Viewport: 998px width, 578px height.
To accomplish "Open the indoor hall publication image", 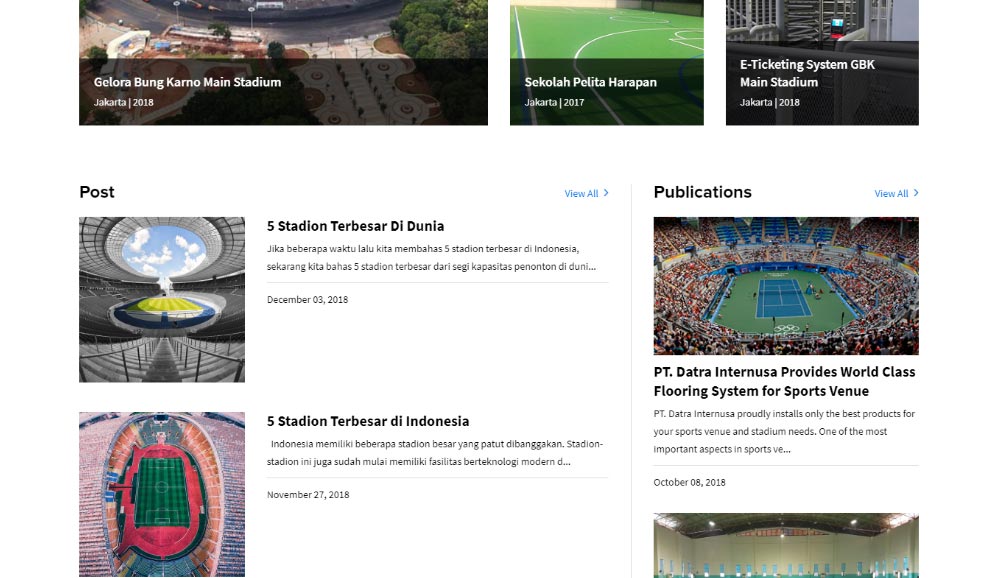I will [785, 546].
